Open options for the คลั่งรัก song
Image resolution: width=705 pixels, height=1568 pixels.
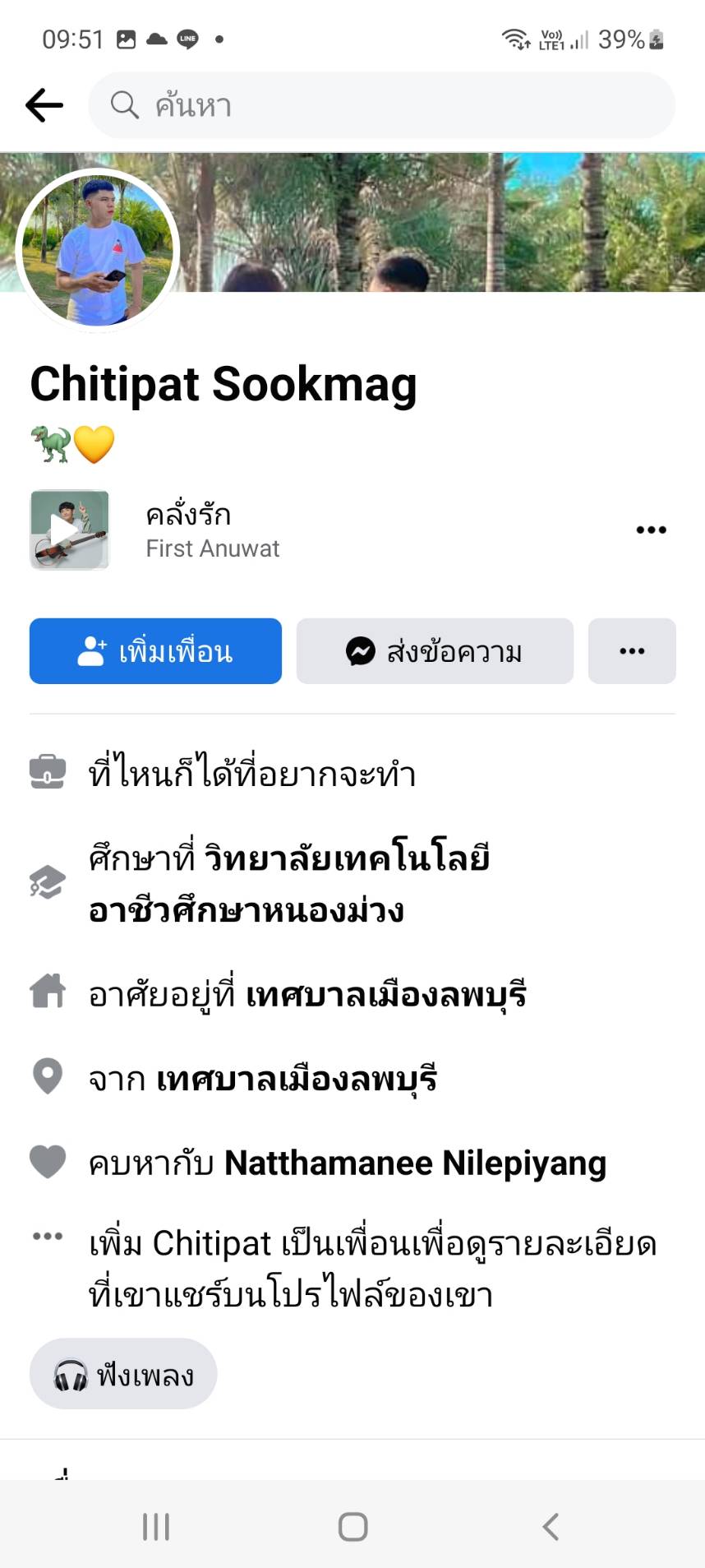(x=651, y=530)
